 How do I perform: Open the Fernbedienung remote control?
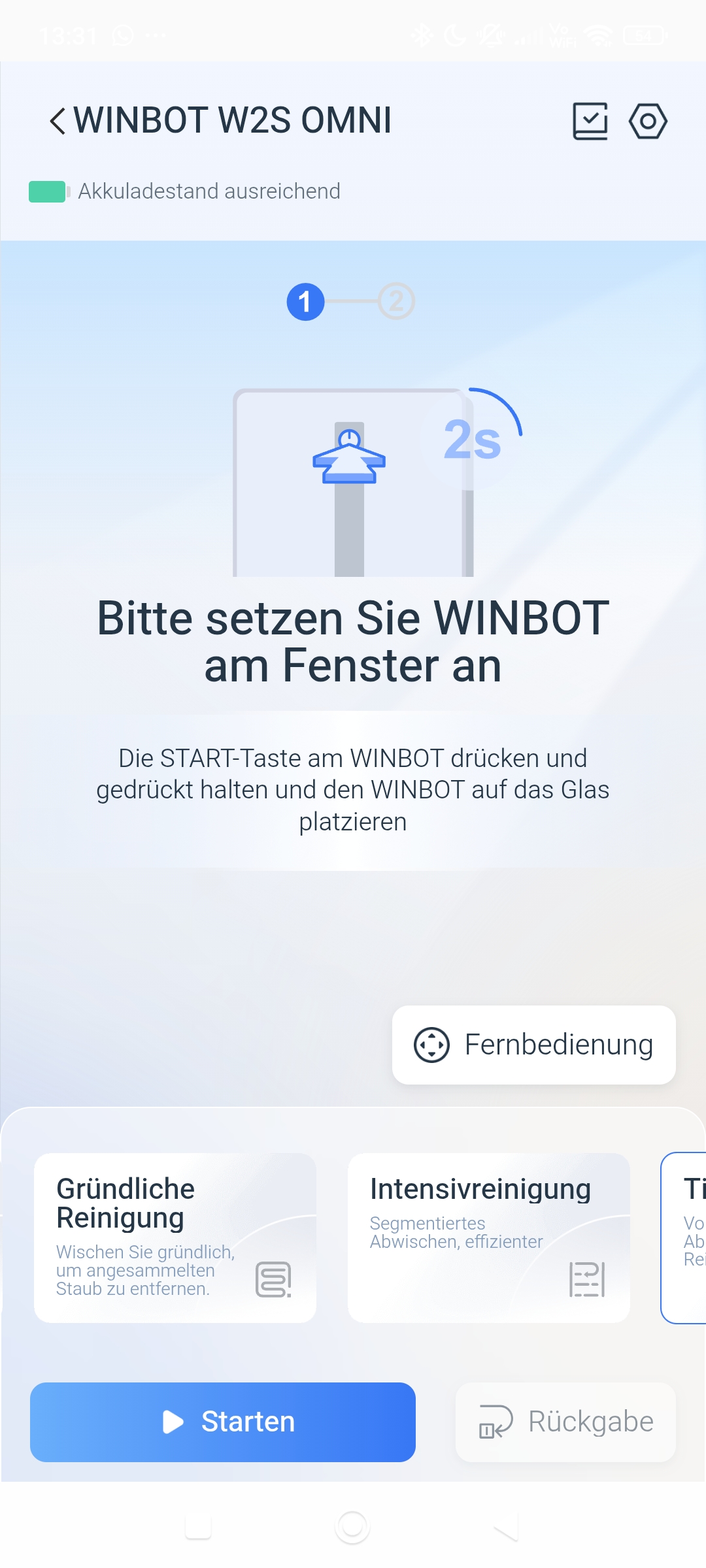tap(533, 1045)
